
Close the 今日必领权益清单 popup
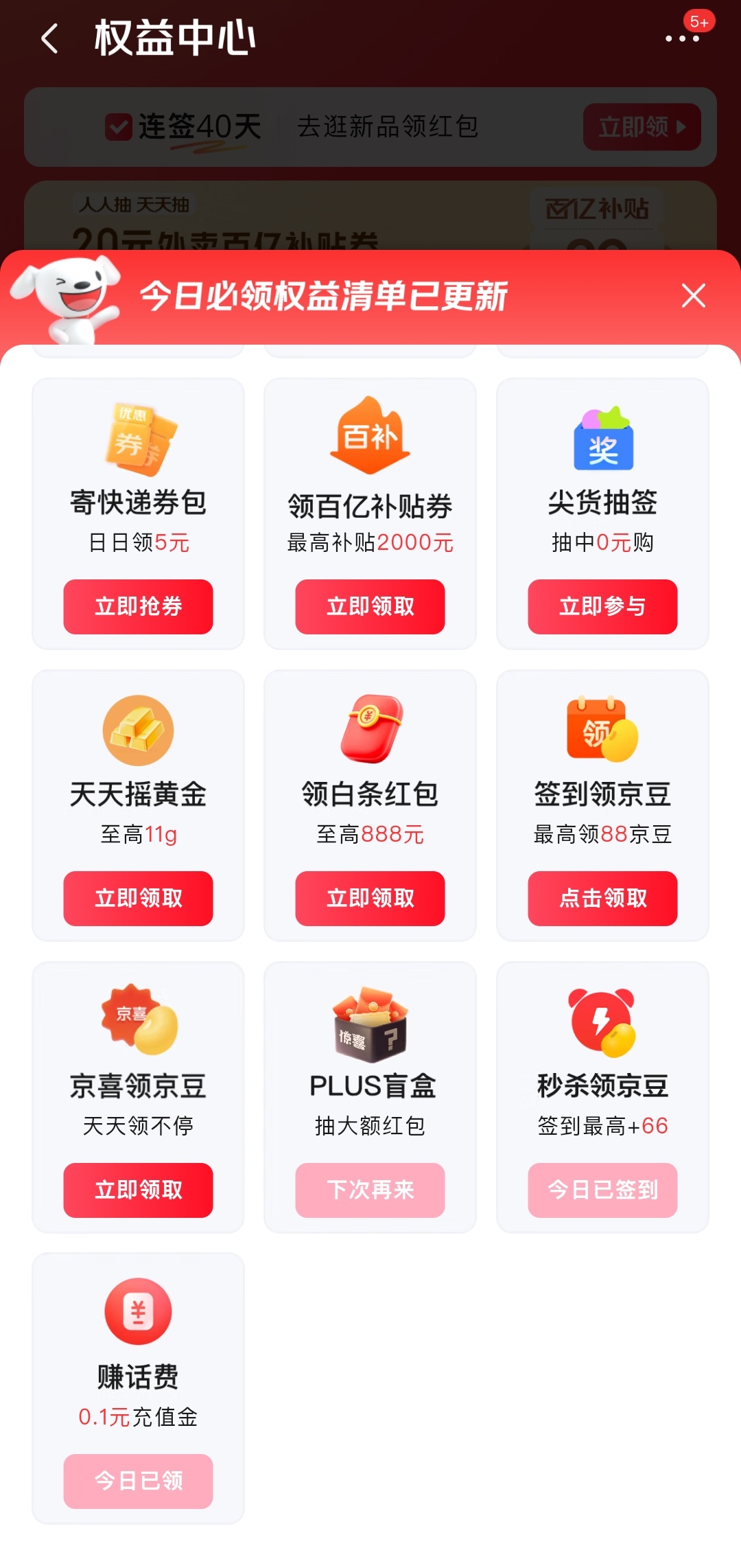click(693, 296)
